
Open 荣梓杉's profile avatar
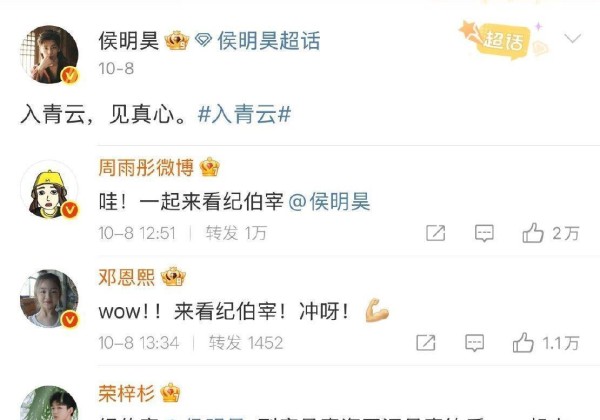tap(49, 405)
